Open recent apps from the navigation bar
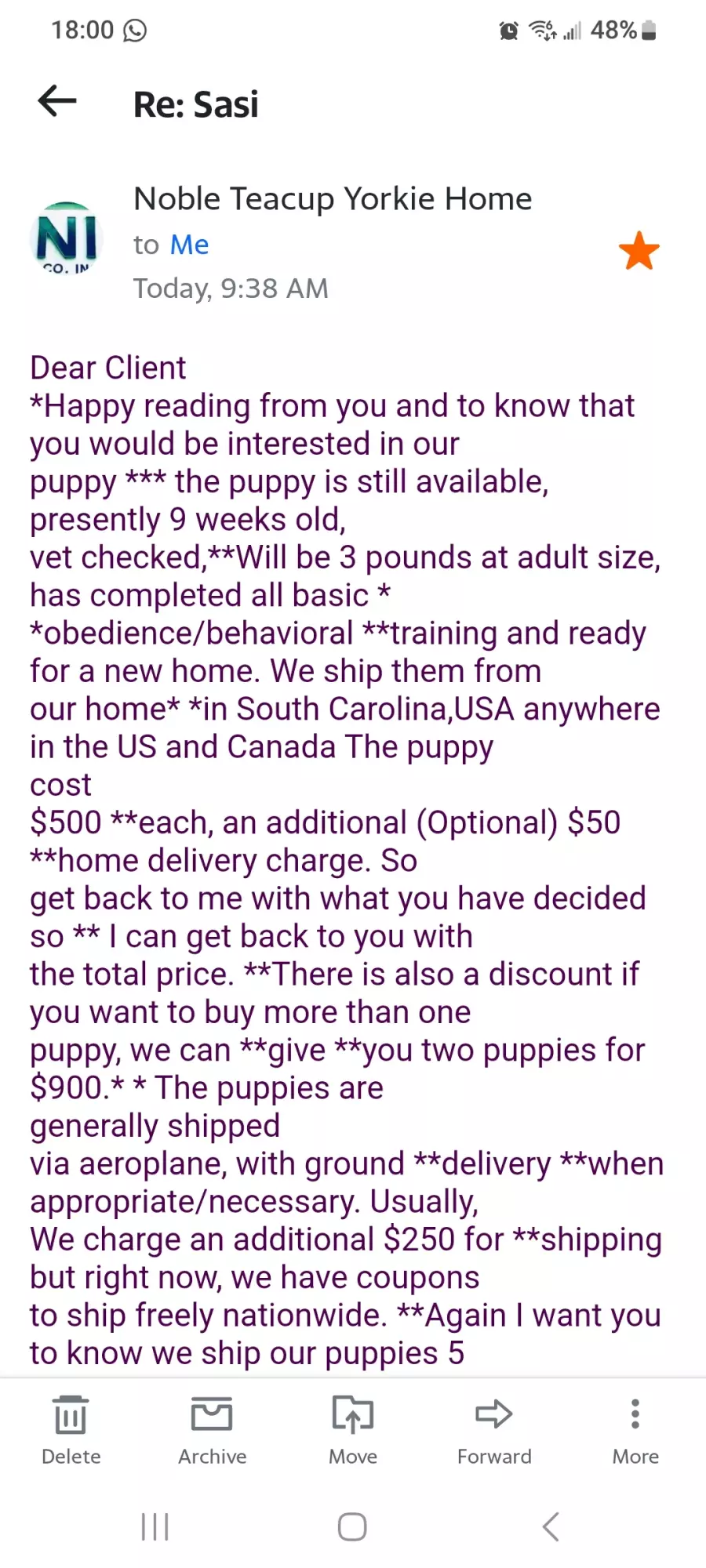Viewport: 706px width, 1568px height. pyautogui.click(x=155, y=1526)
